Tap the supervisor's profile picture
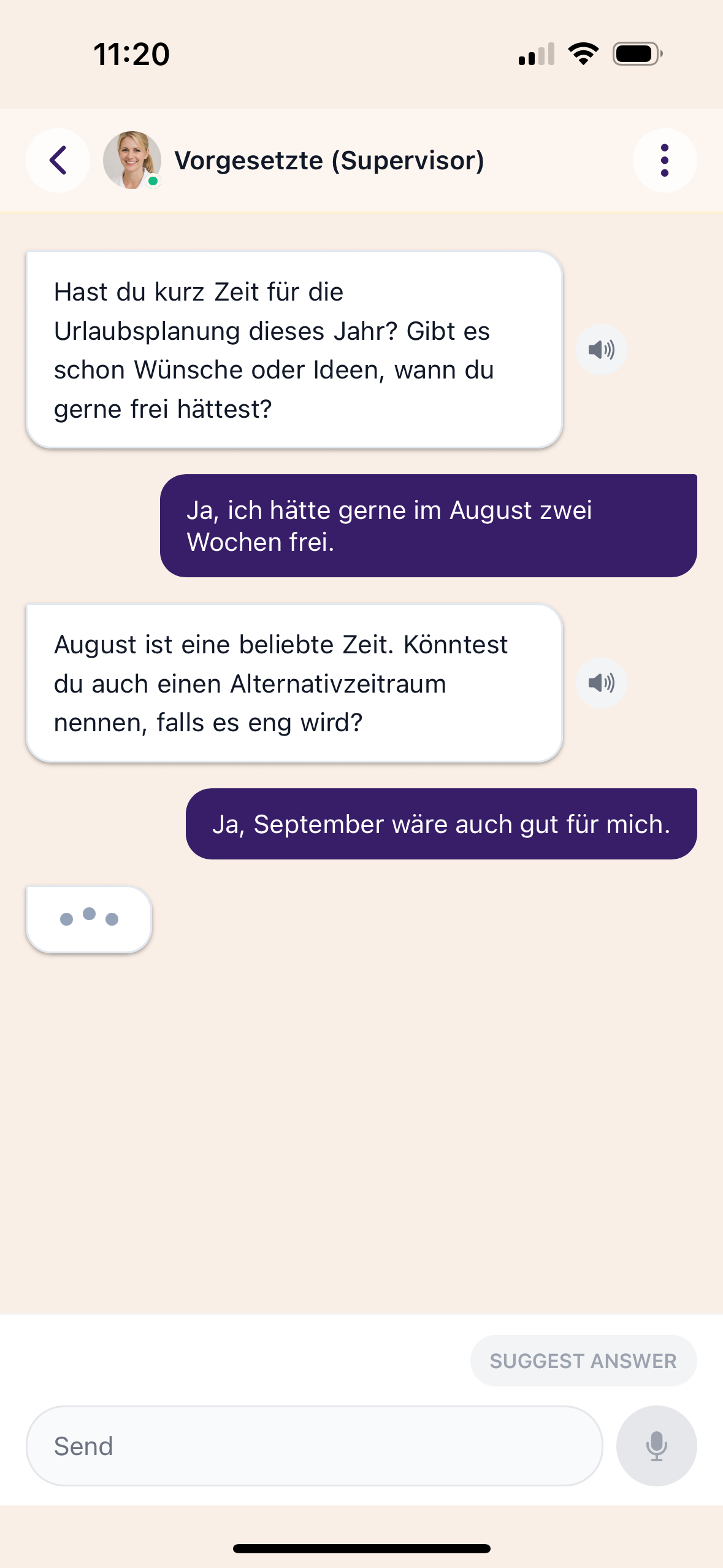 click(132, 159)
